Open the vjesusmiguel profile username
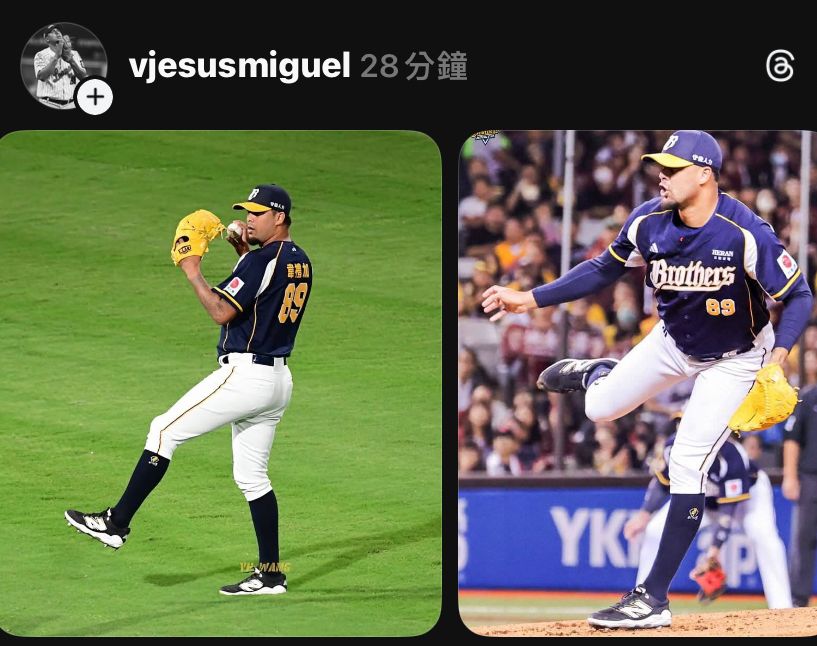Screen dimensions: 817x646 click(240, 67)
